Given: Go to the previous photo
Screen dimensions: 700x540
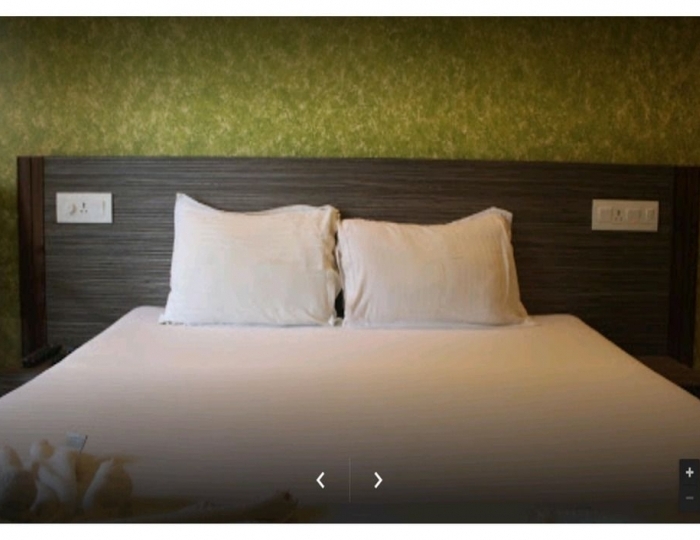Looking at the screenshot, I should (320, 480).
